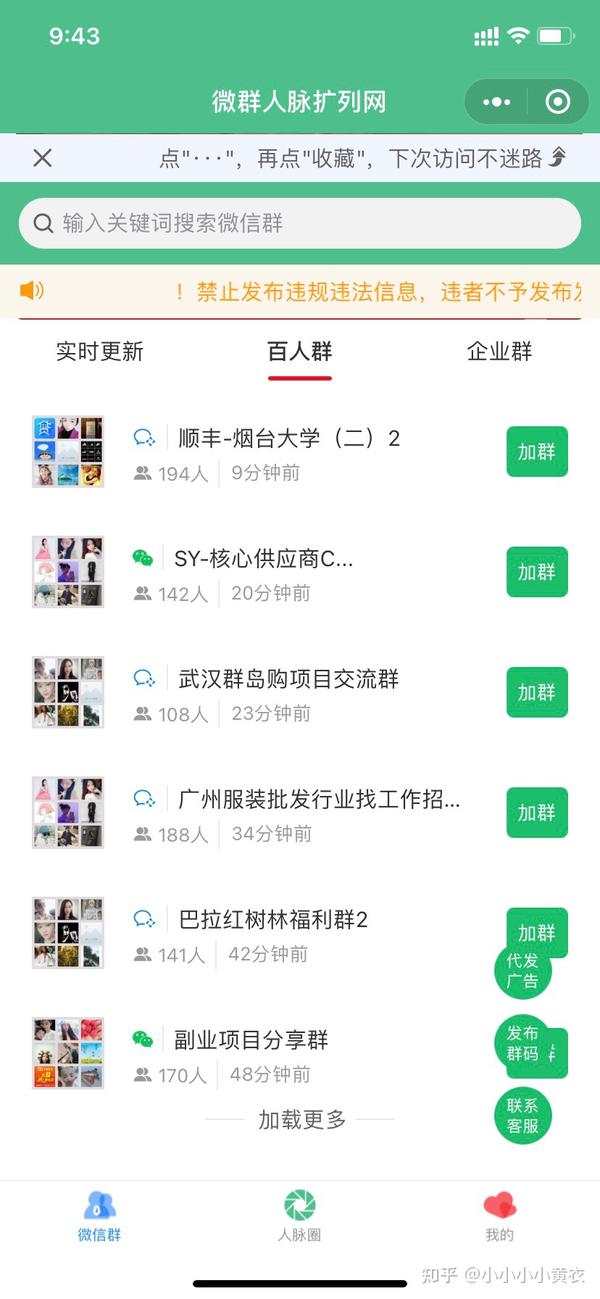Switch to the 实时更新 tab
Viewport: 600px width, 1299px height.
(x=100, y=351)
